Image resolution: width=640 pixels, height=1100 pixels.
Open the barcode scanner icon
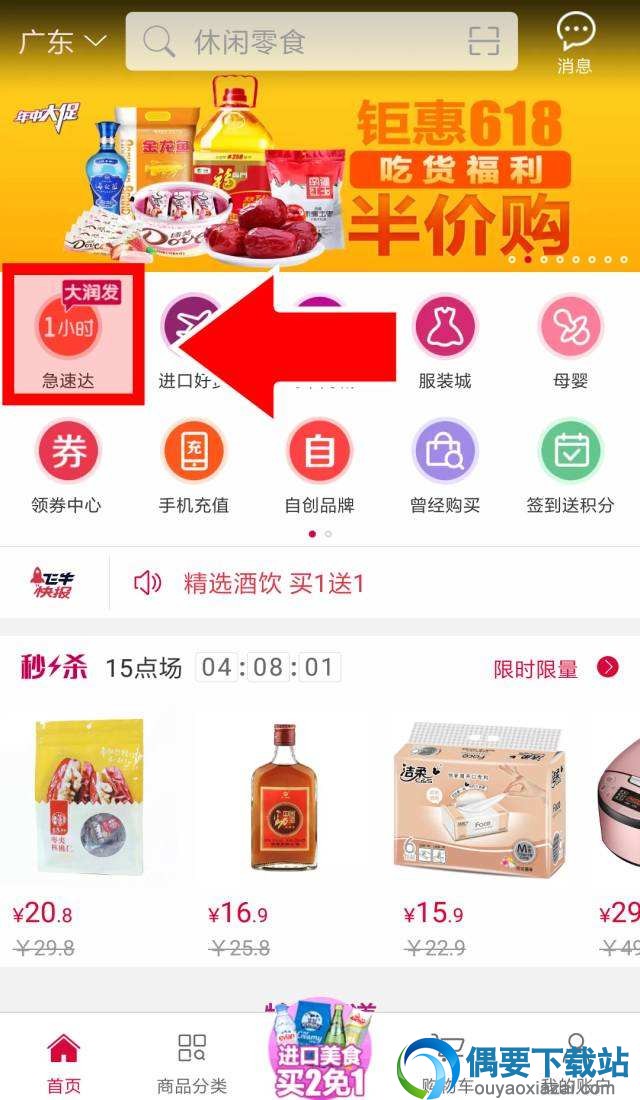coord(484,42)
